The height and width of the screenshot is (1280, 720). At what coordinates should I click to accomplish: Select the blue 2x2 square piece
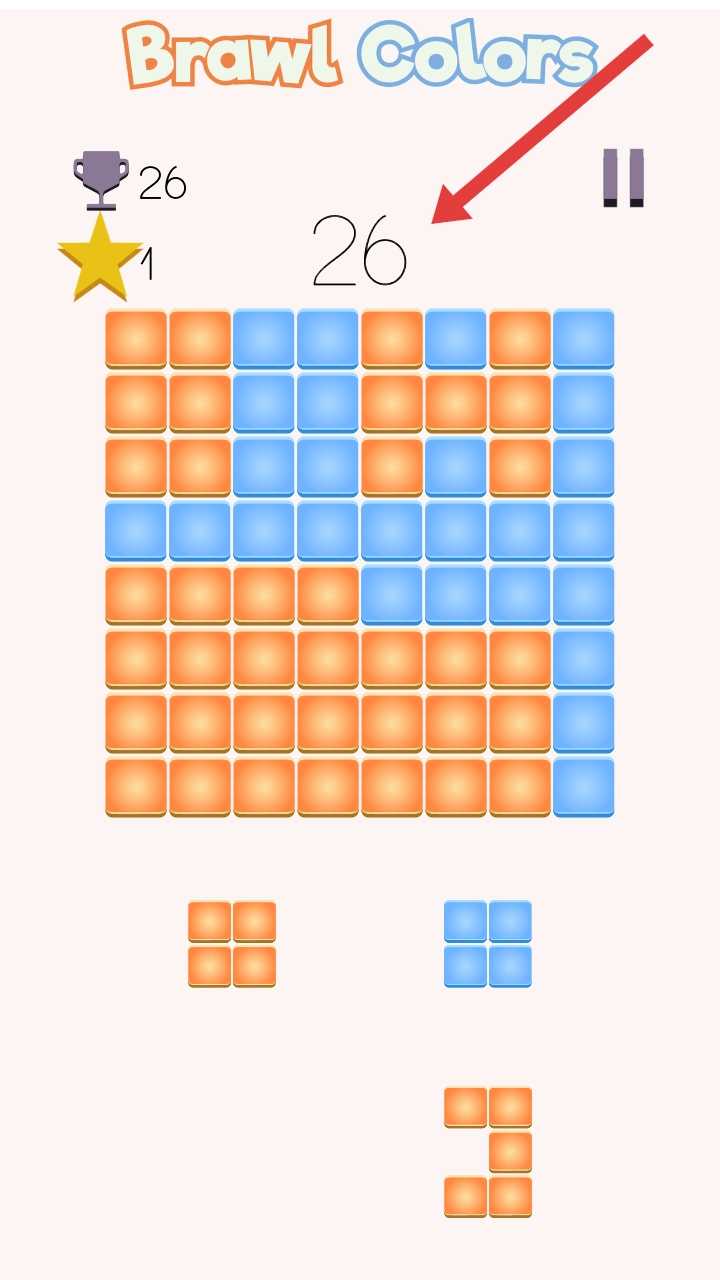click(x=488, y=943)
